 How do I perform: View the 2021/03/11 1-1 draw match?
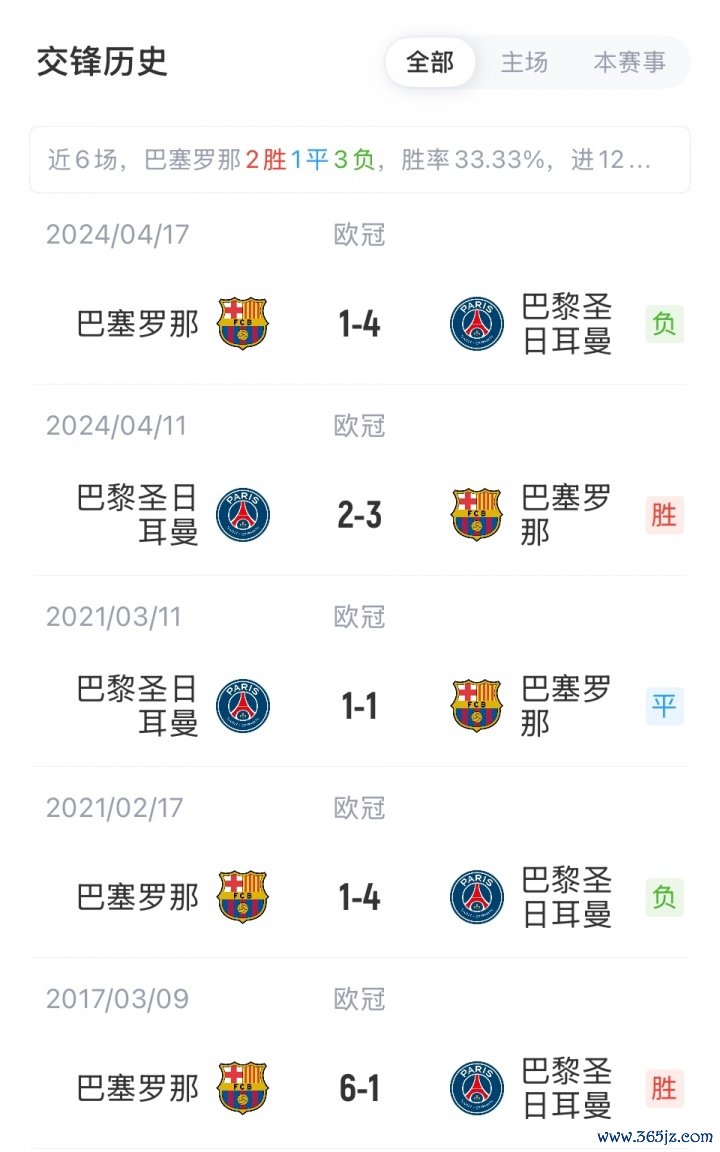point(359,706)
